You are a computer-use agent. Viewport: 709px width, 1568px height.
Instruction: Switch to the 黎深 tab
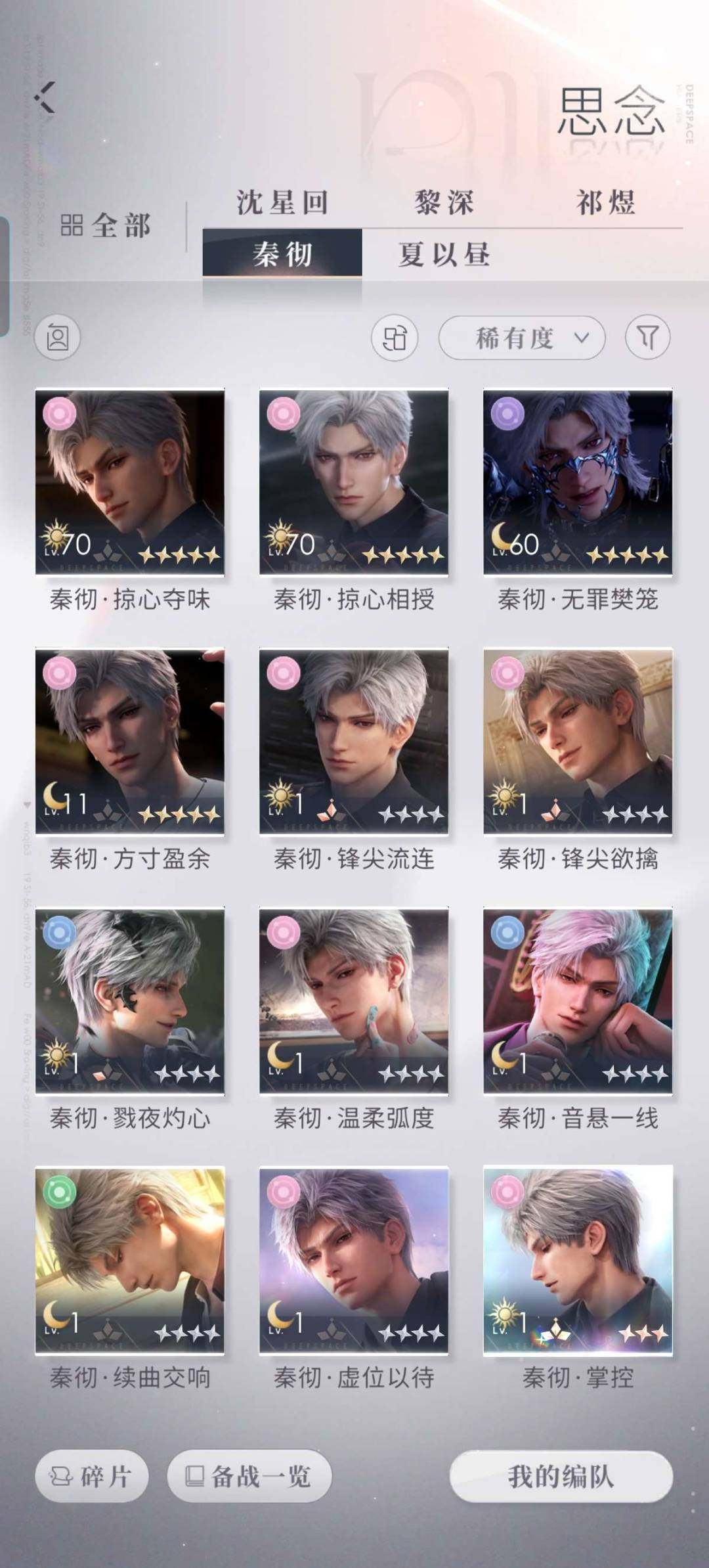coord(444,202)
